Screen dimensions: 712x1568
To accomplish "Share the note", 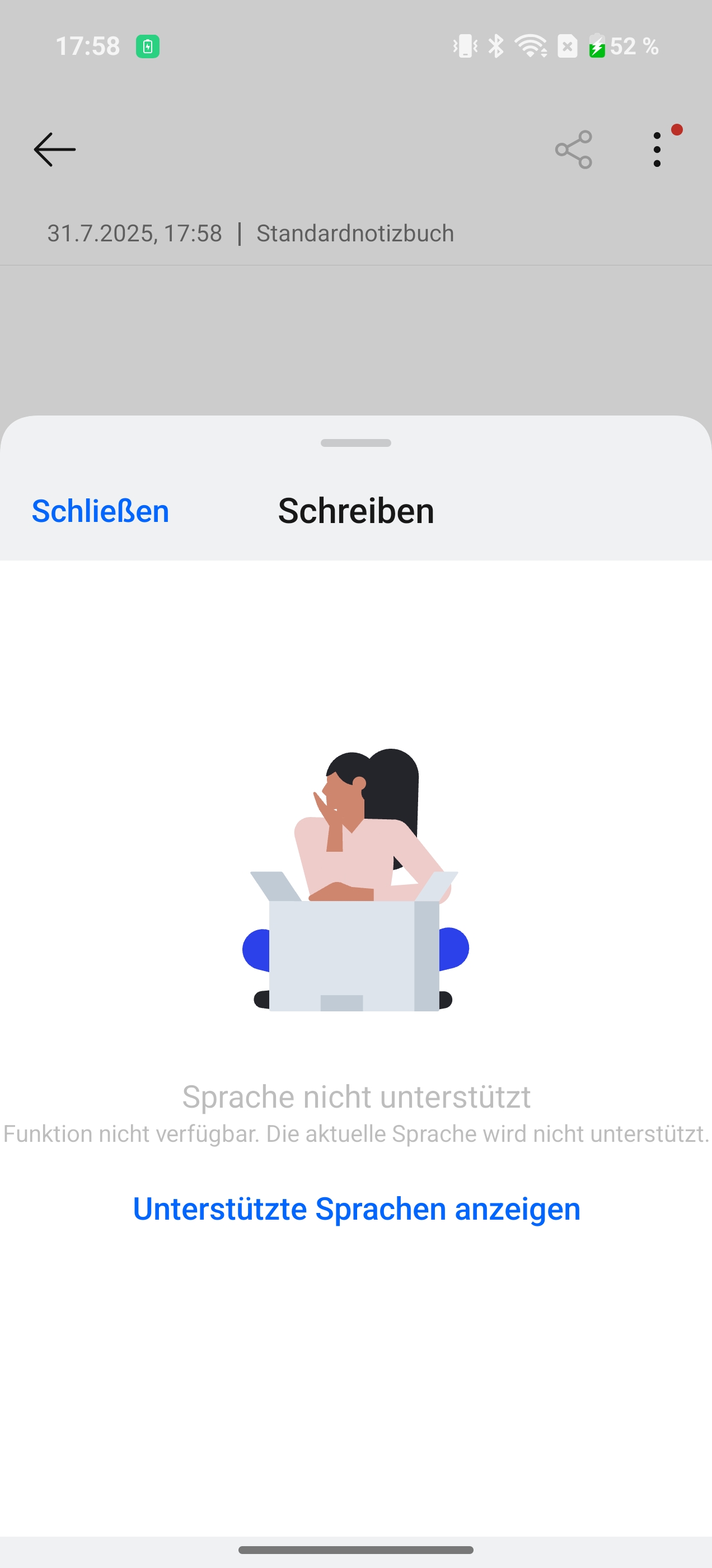I will pos(573,149).
